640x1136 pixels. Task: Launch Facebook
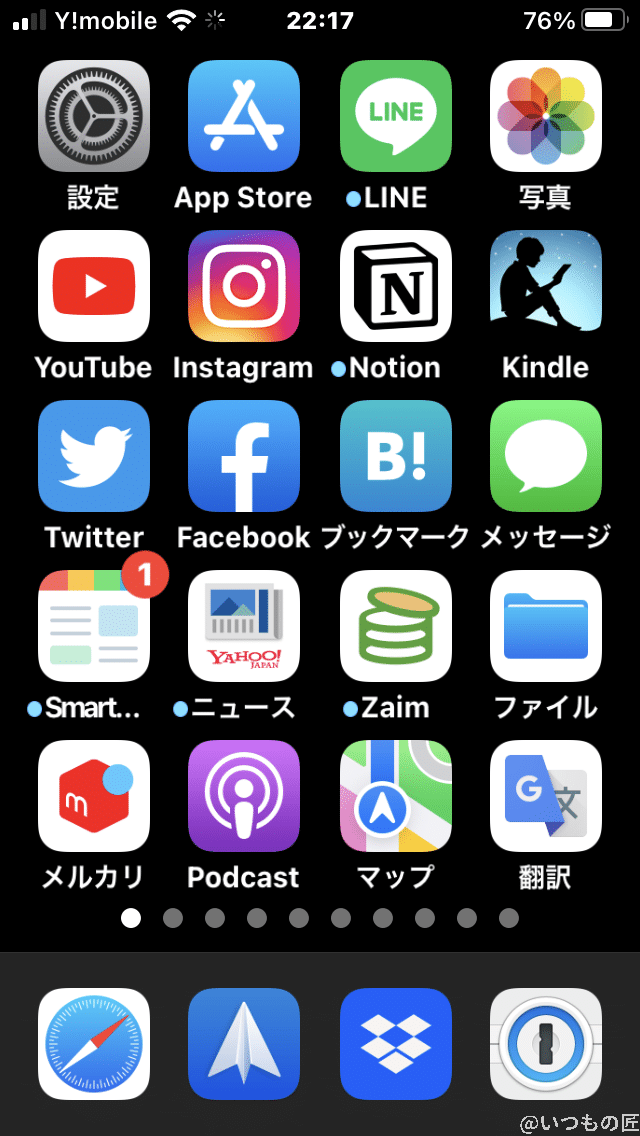pyautogui.click(x=244, y=456)
